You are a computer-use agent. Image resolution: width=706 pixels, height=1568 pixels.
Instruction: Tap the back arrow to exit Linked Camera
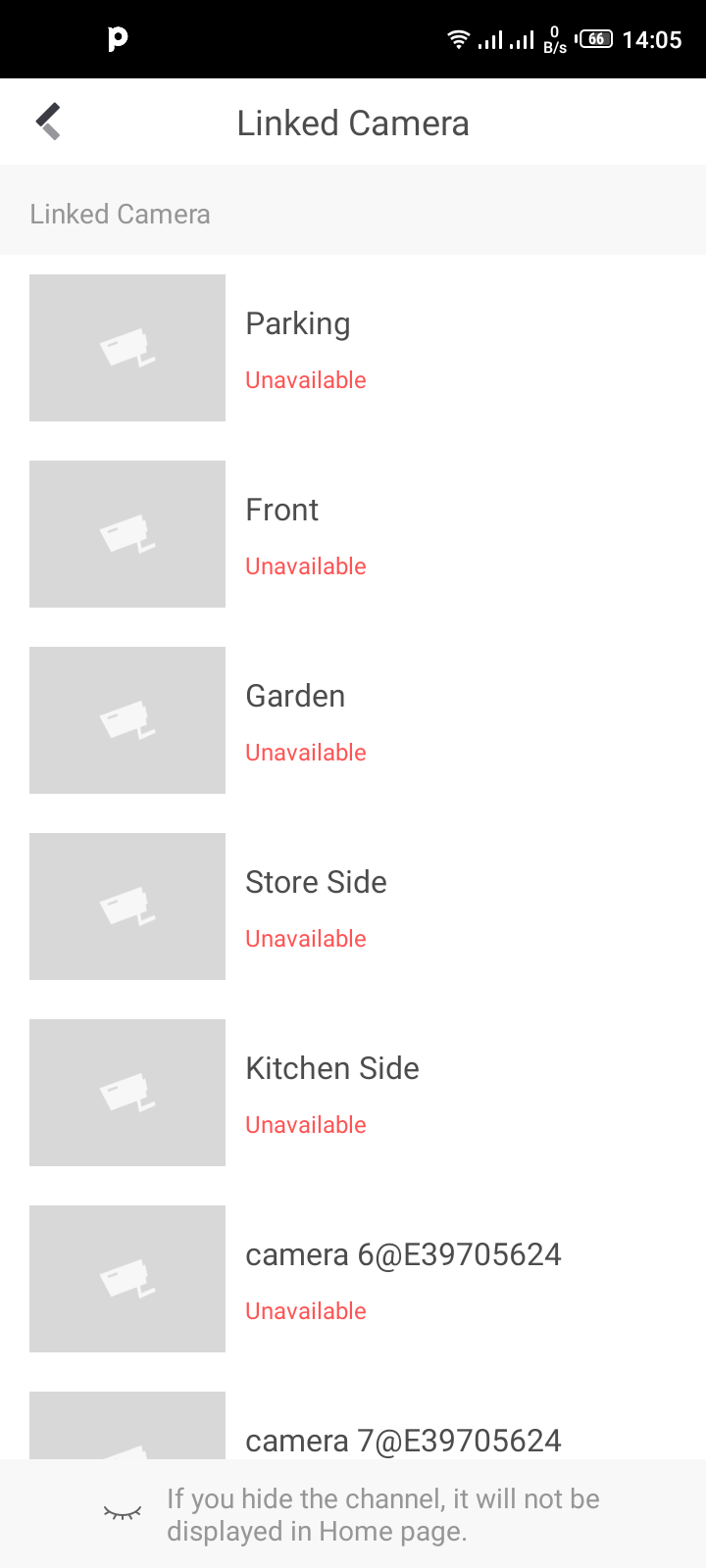47,120
